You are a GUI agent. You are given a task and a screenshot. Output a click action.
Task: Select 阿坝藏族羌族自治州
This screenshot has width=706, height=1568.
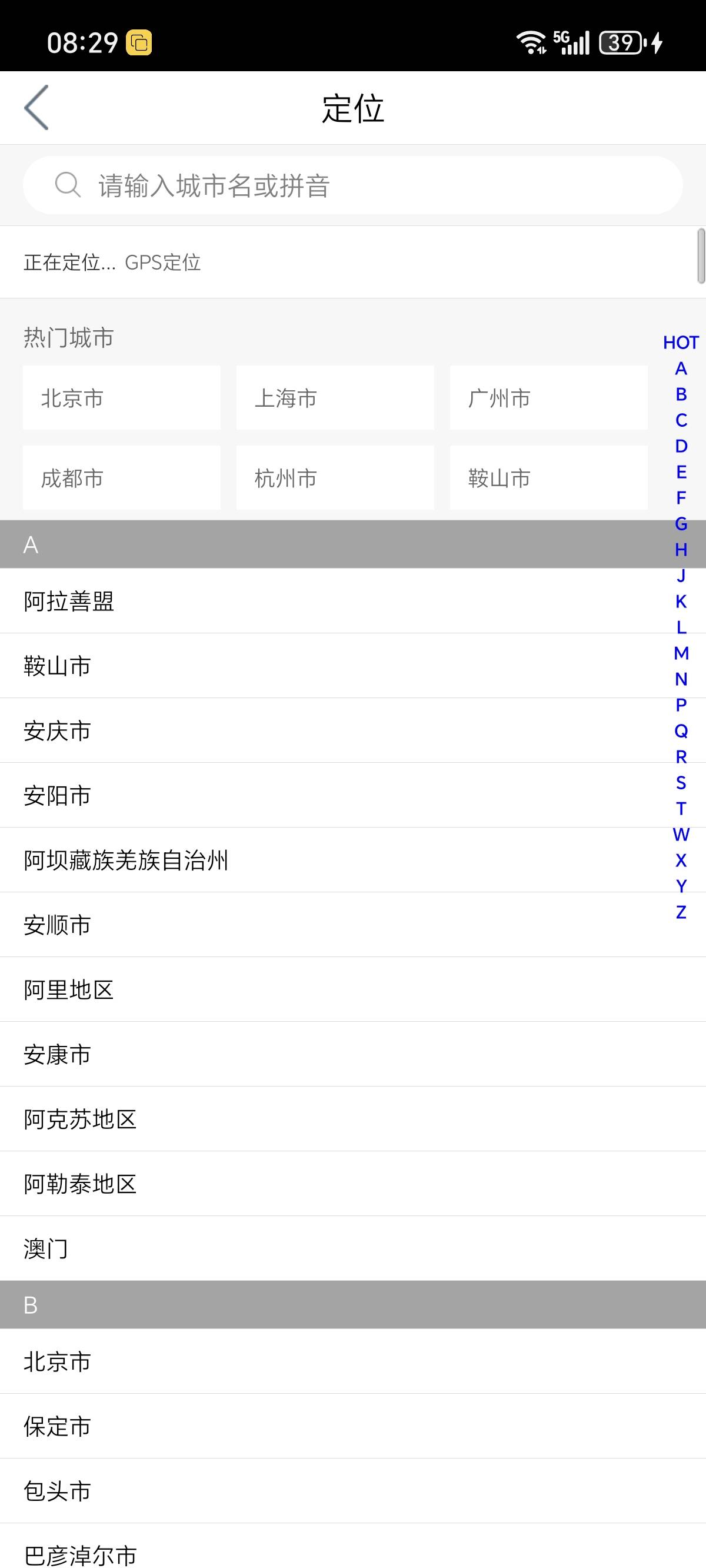point(353,860)
